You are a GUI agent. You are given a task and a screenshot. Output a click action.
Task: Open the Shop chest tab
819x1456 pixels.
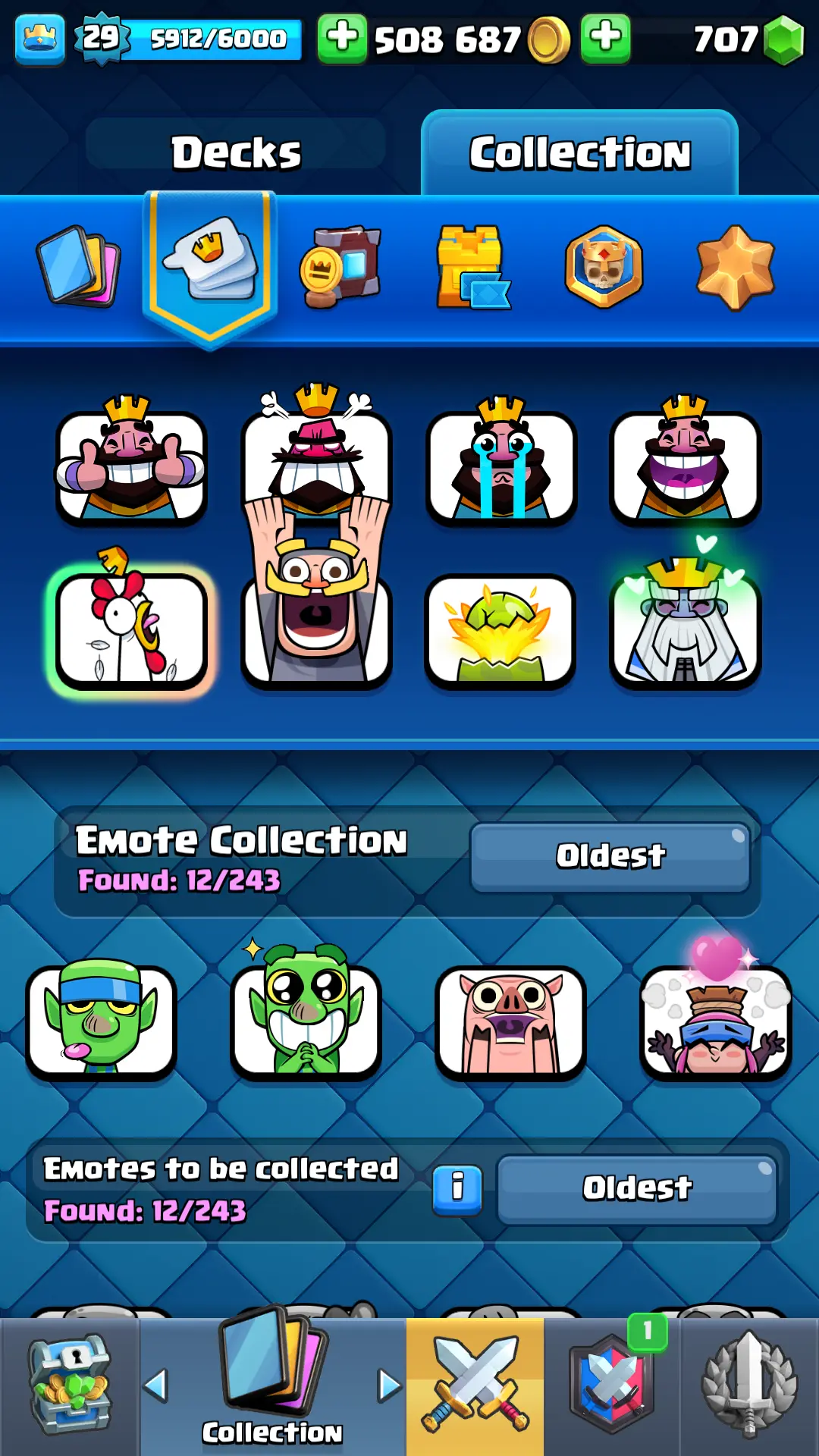click(70, 1386)
